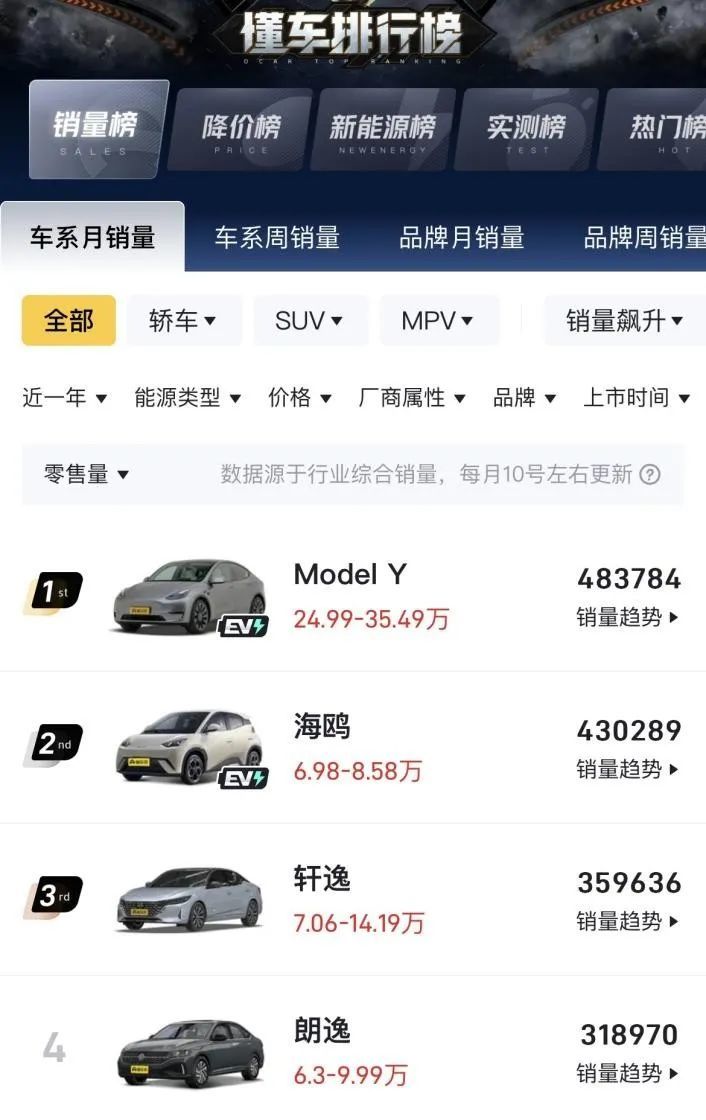The width and height of the screenshot is (706, 1120).
Task: Select the 实测榜 ranking tab
Action: click(526, 130)
